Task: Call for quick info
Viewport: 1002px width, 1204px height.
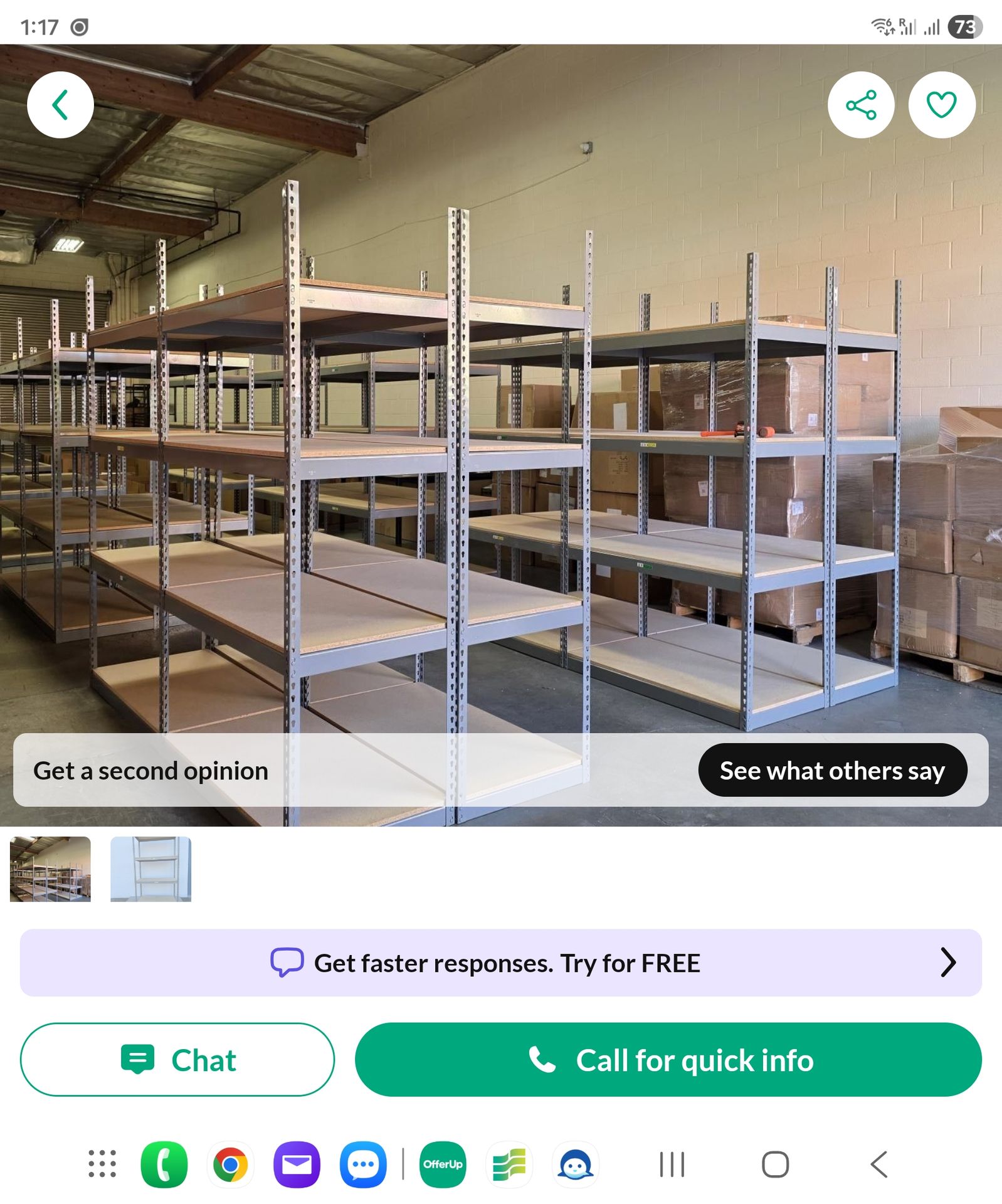Action: pos(668,1060)
